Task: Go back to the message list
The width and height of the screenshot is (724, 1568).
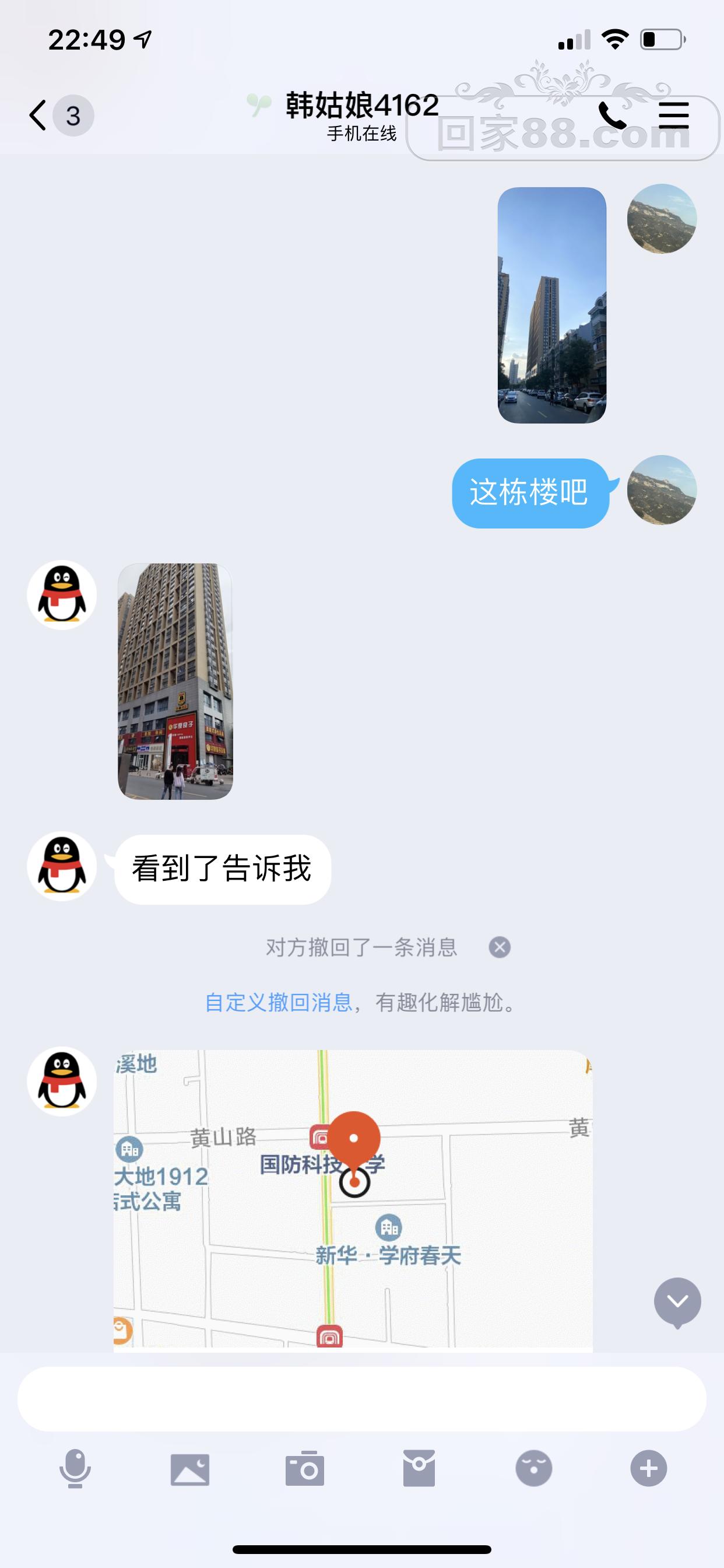Action: coord(38,116)
